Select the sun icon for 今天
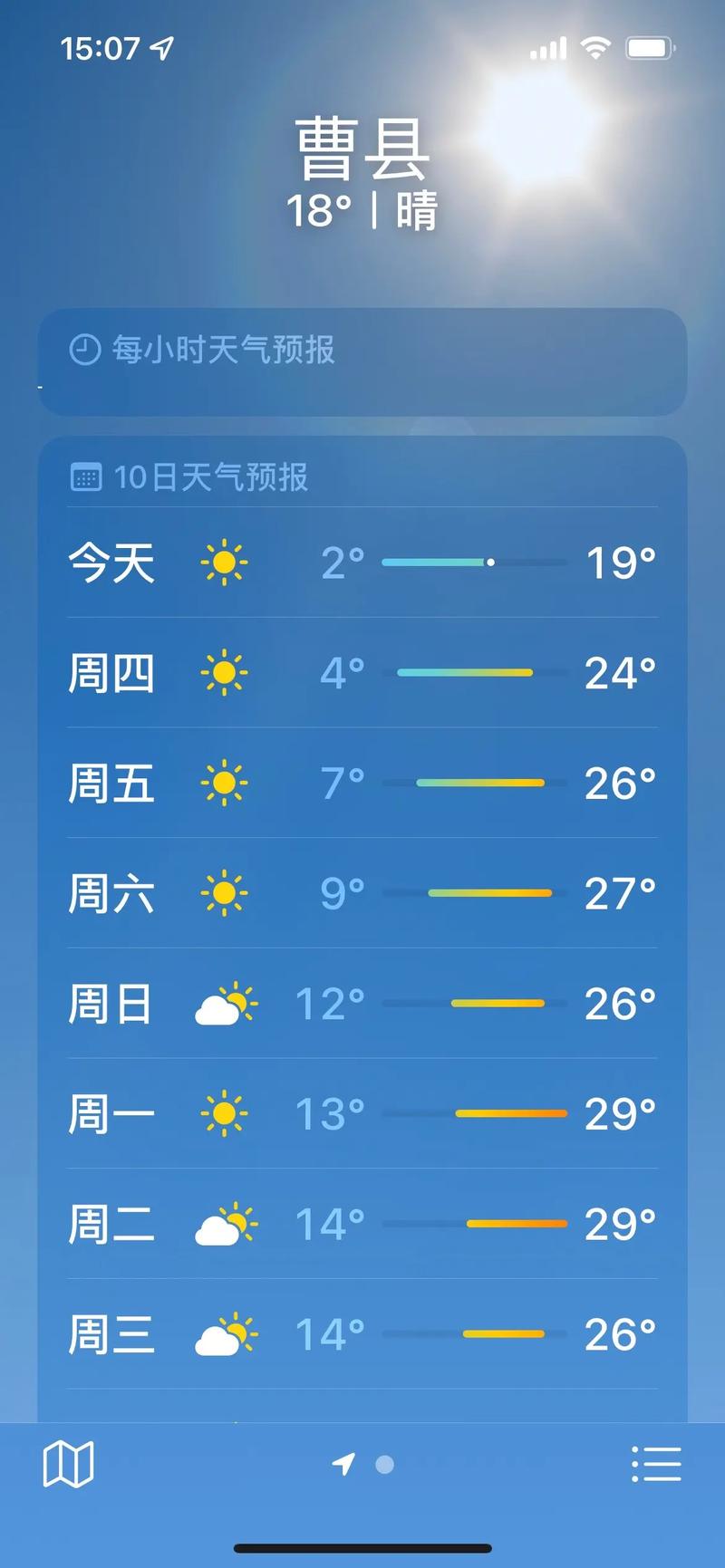Screen dimensions: 725x1568 (x=224, y=562)
